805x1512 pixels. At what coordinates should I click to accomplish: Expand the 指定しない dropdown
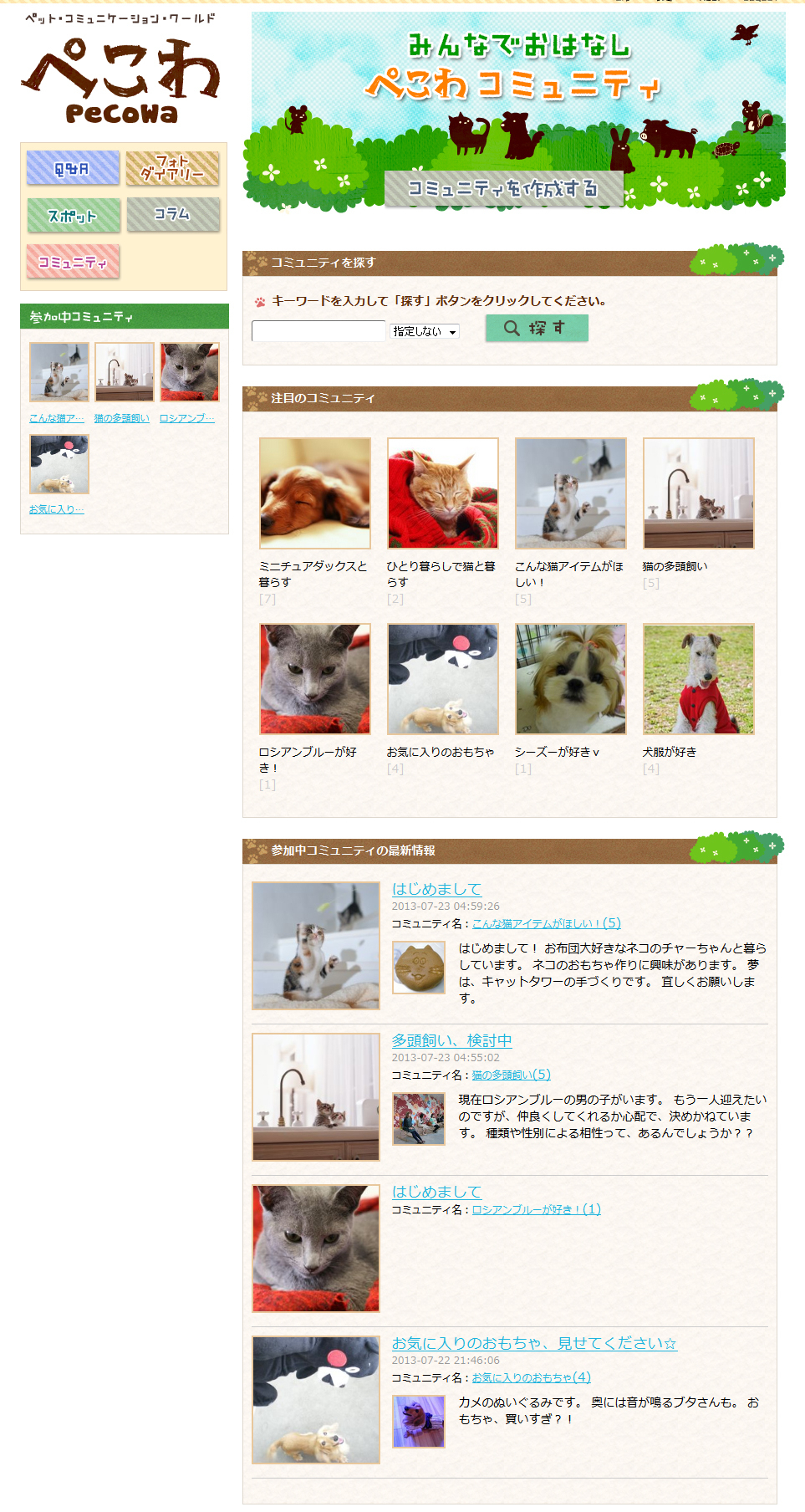coord(425,332)
